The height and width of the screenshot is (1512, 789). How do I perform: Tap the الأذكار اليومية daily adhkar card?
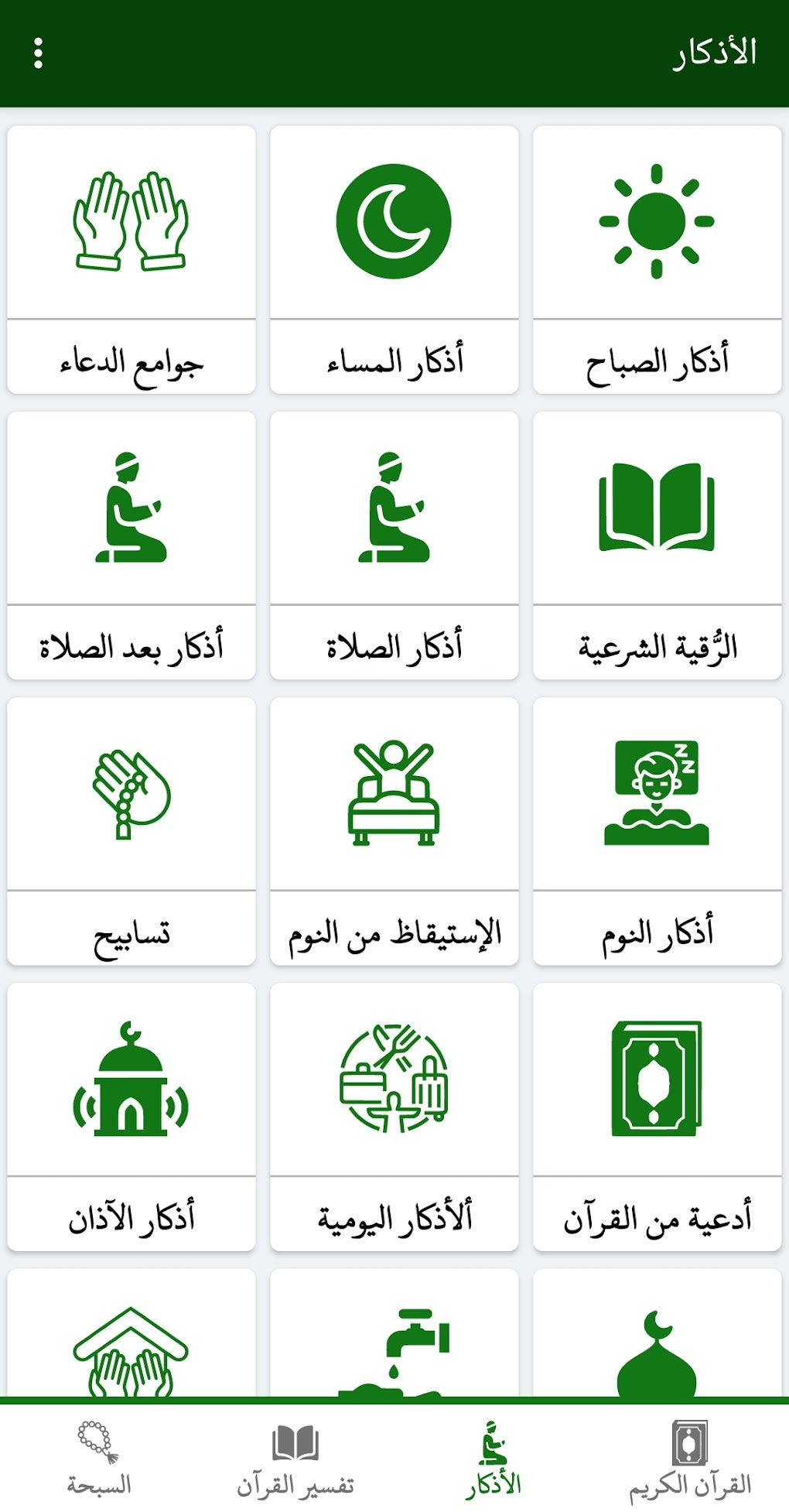[x=394, y=1117]
